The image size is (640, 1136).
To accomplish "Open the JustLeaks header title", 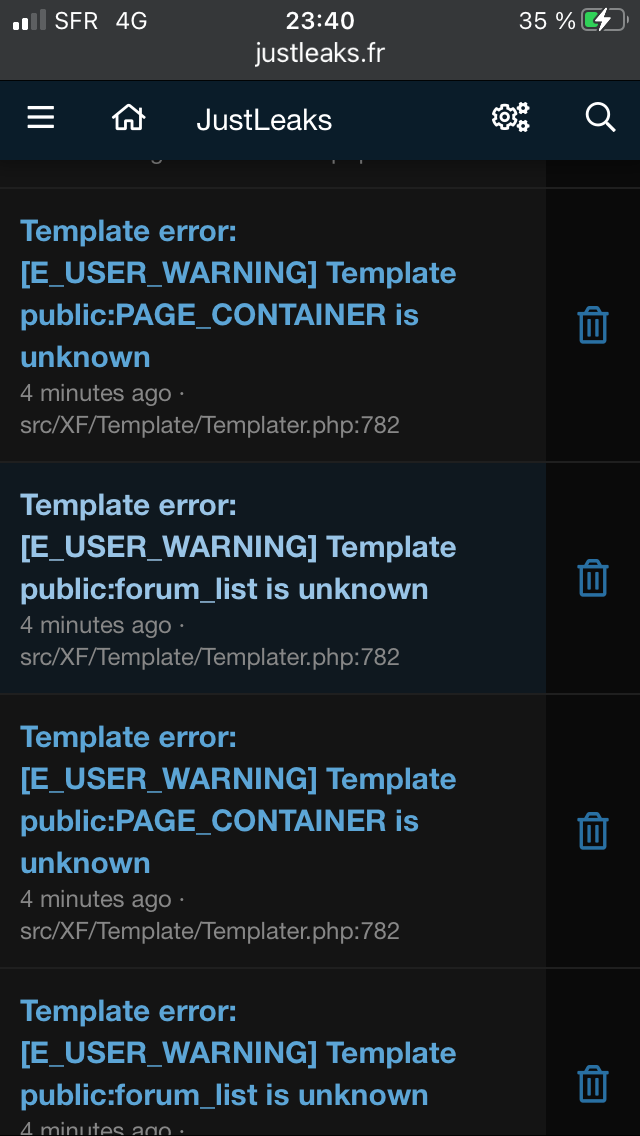I will point(264,120).
